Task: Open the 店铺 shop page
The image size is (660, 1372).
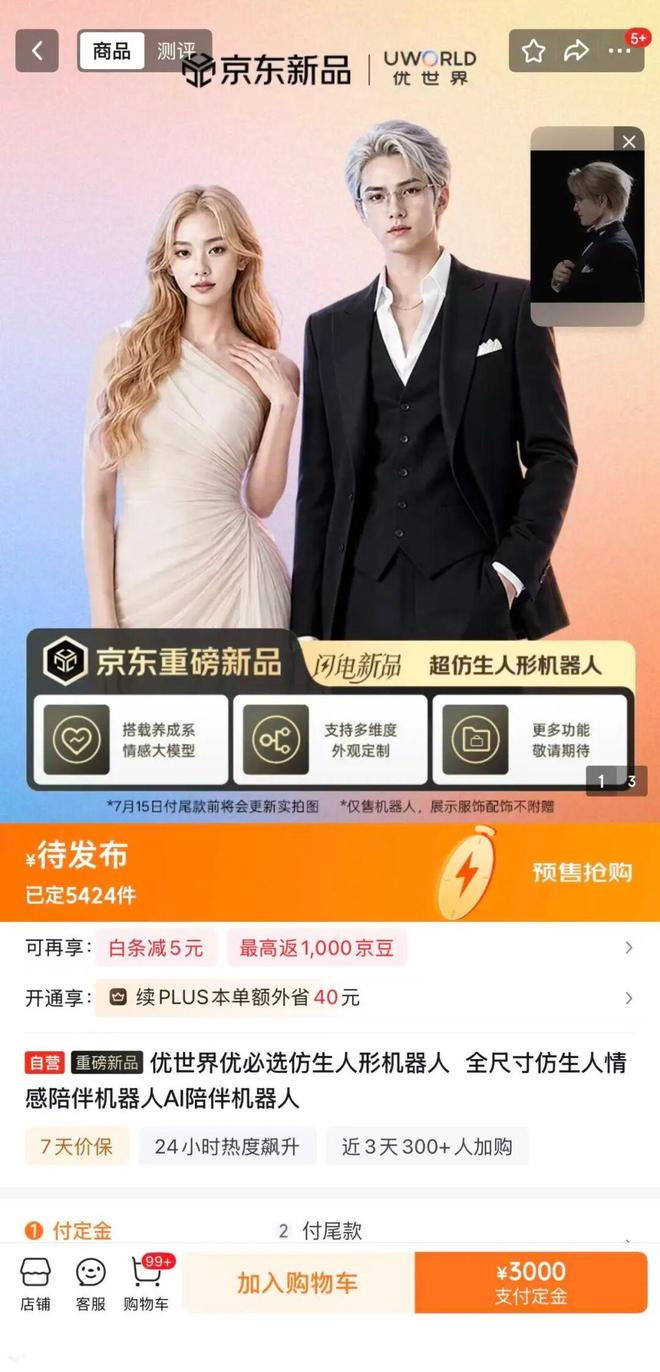Action: (37, 1284)
